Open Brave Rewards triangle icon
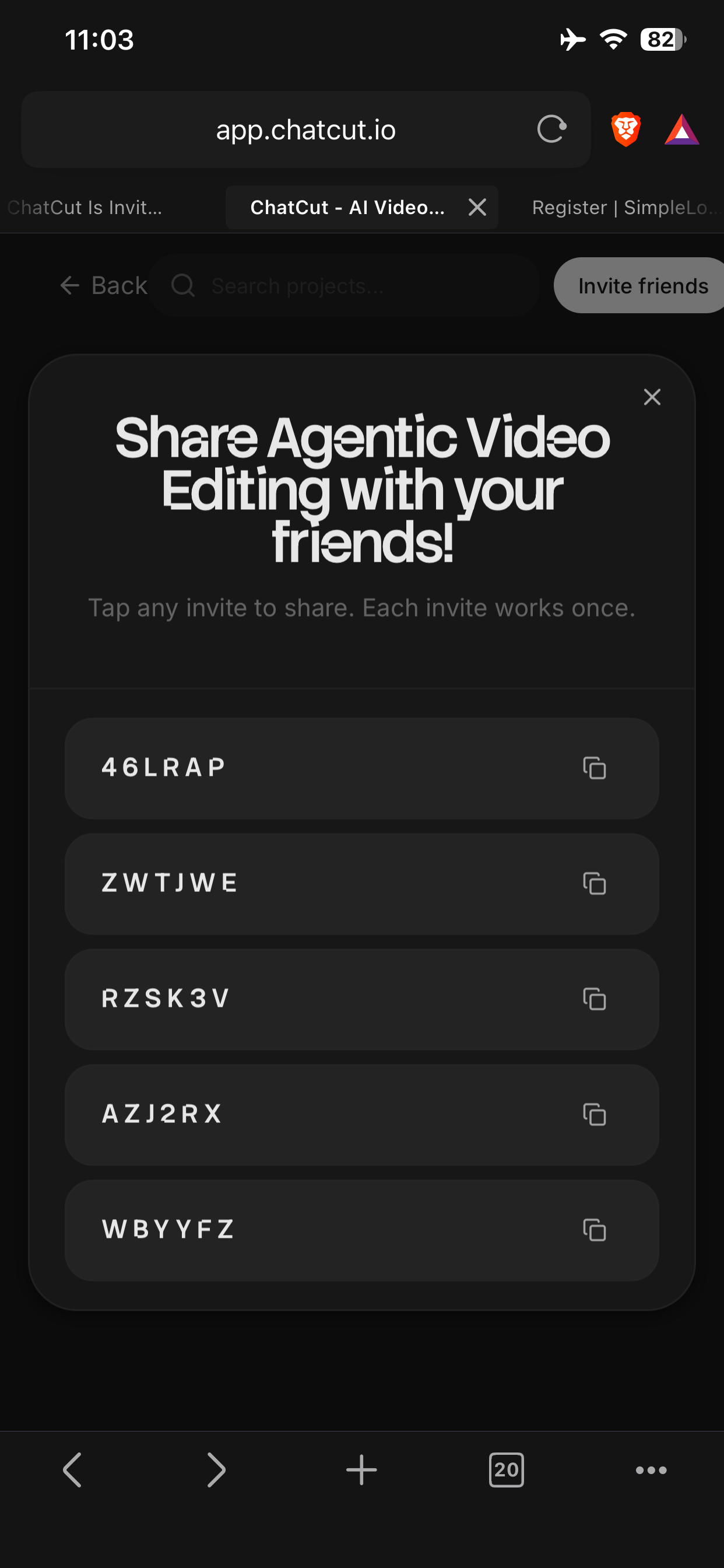 (x=681, y=129)
